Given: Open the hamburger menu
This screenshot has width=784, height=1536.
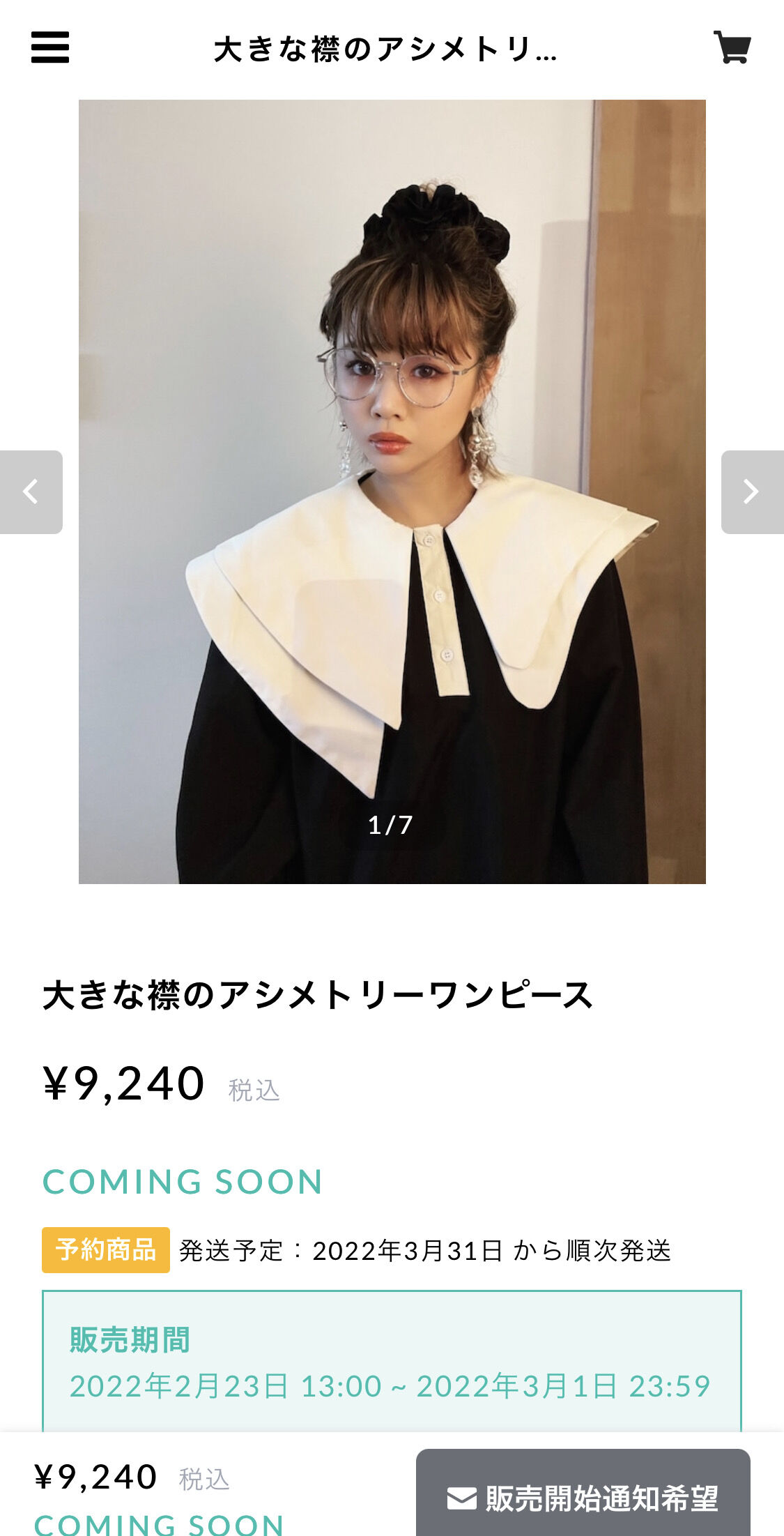Looking at the screenshot, I should click(50, 47).
